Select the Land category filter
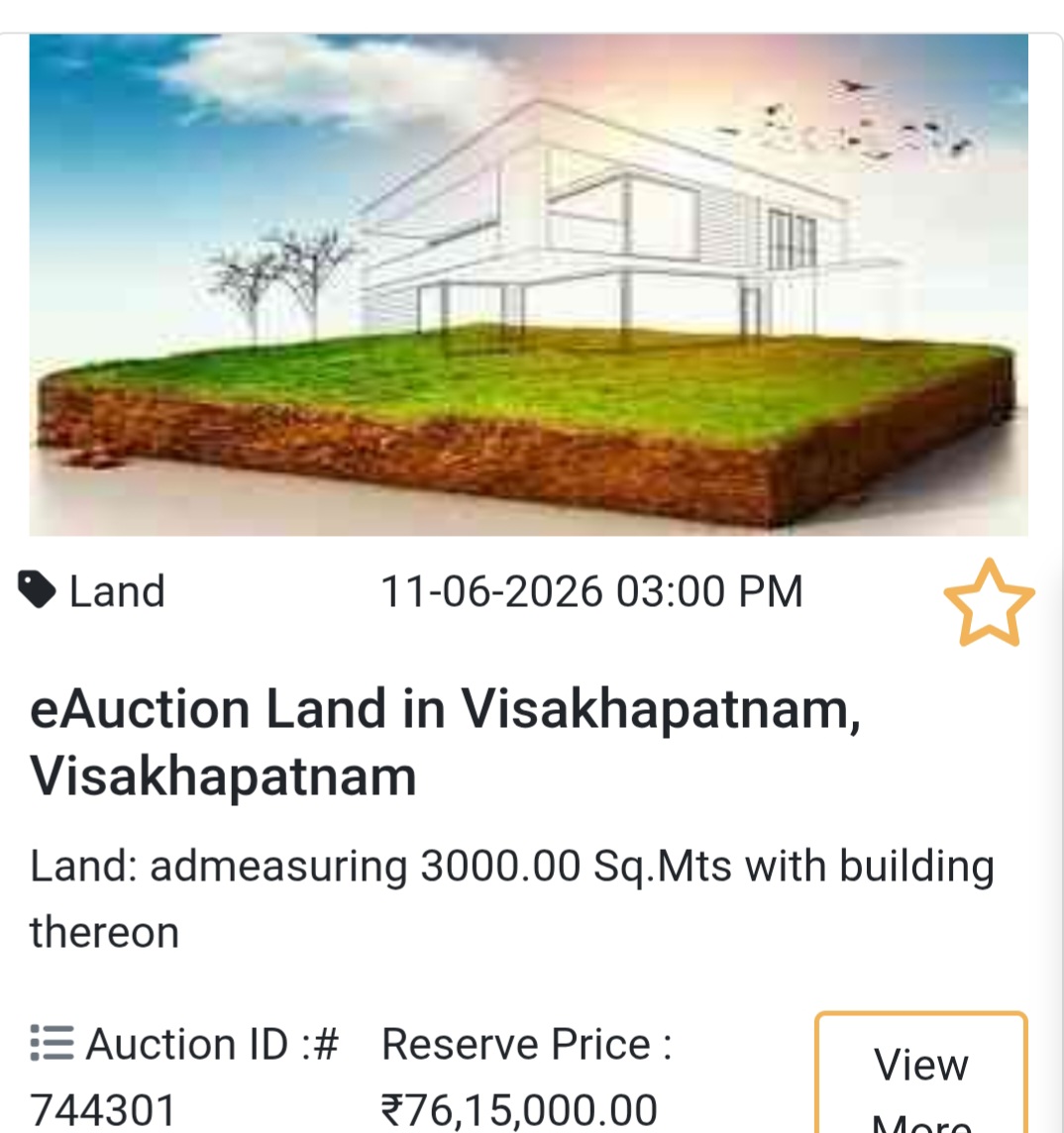 coord(116,590)
